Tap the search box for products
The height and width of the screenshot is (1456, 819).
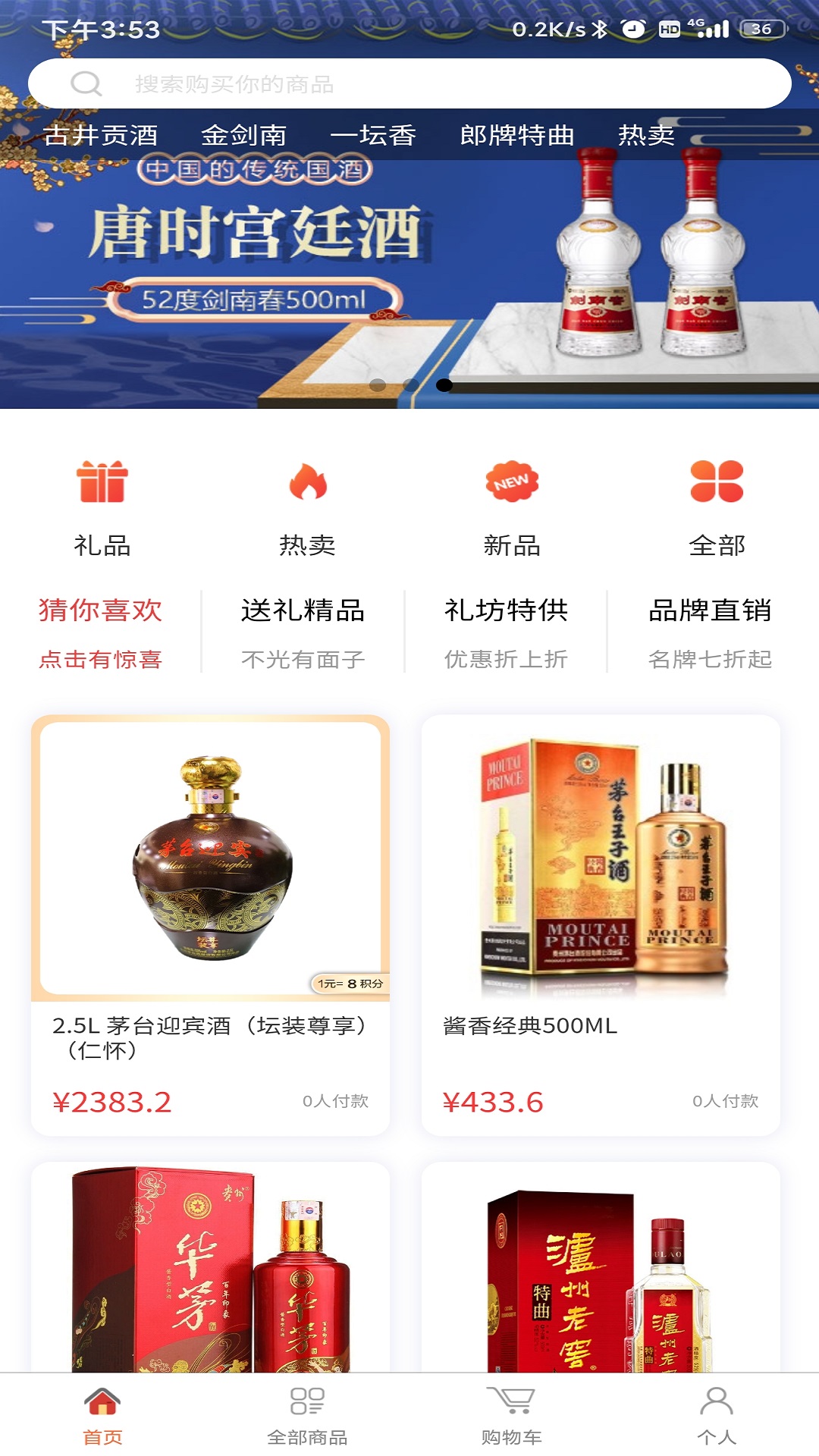[409, 83]
